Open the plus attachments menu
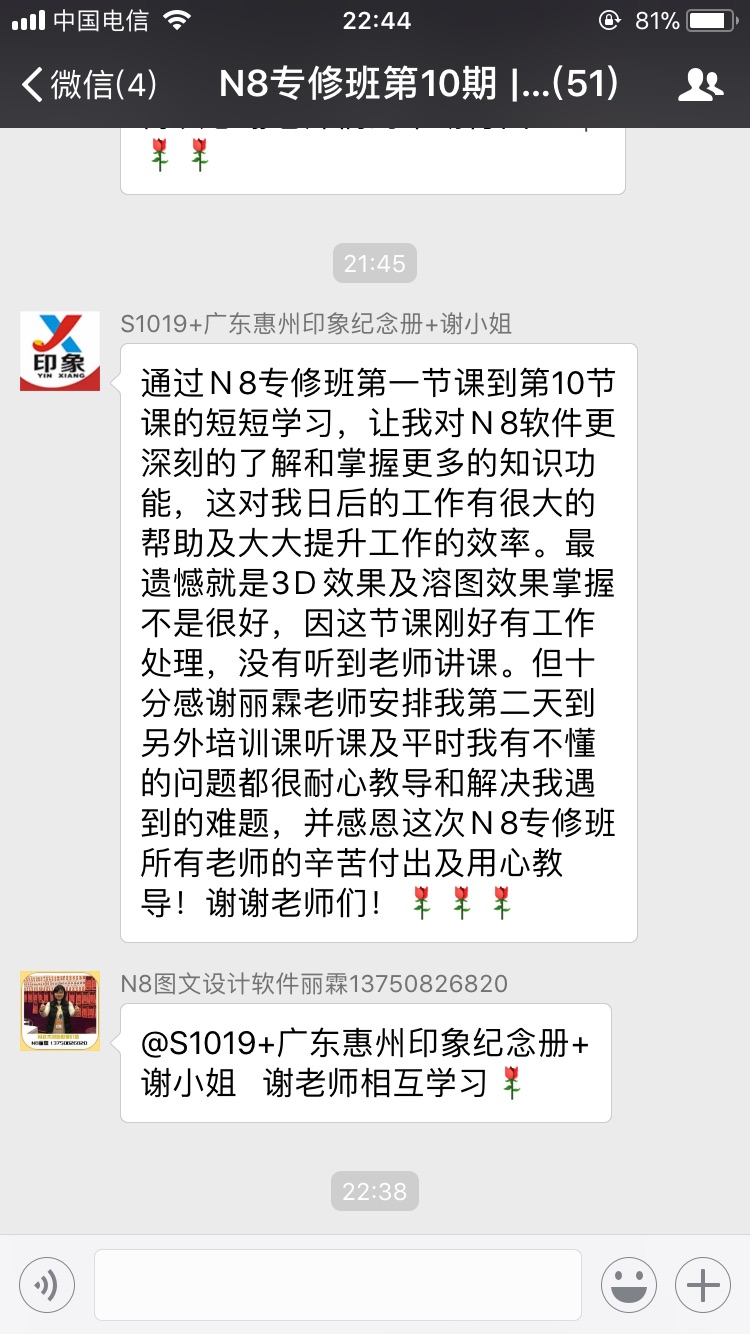 [x=703, y=1285]
